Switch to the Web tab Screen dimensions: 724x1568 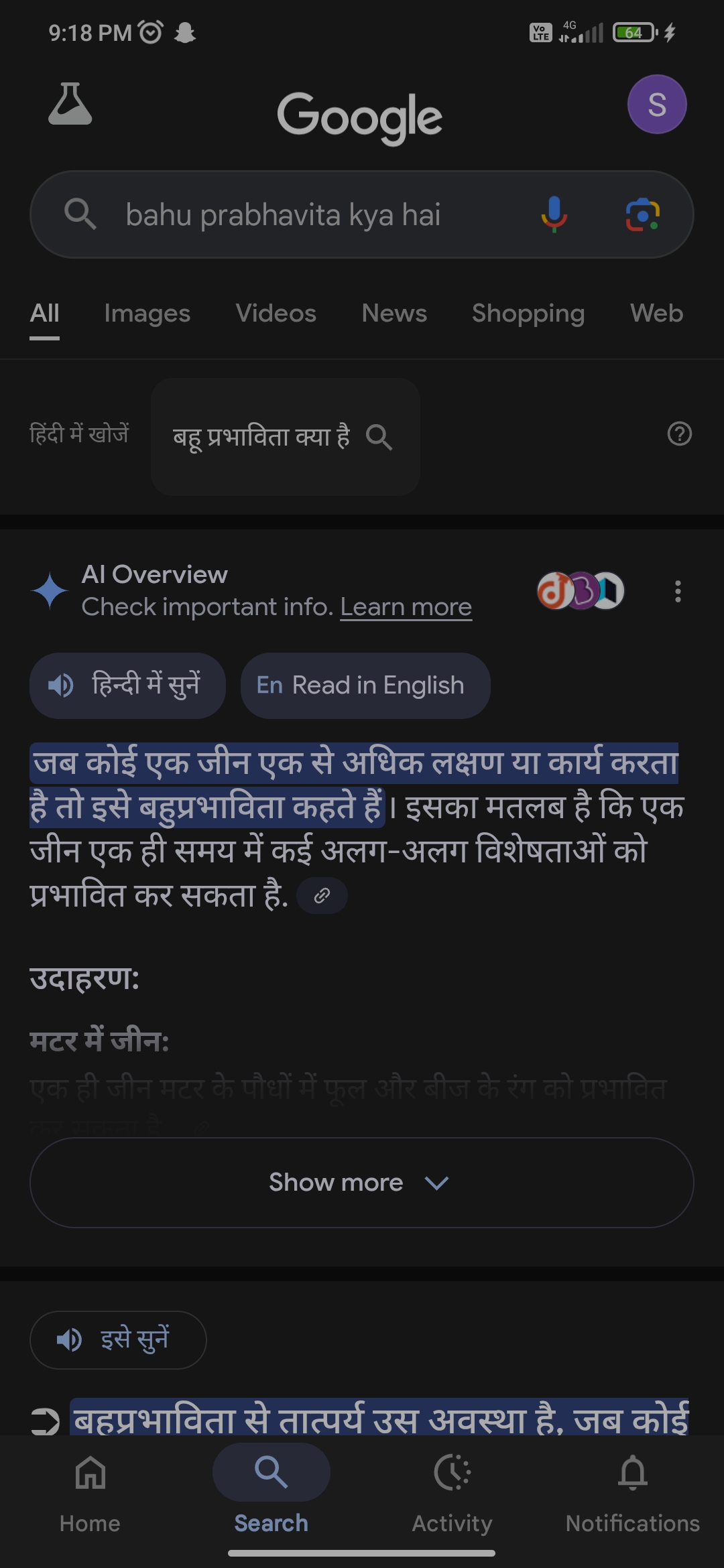point(656,313)
